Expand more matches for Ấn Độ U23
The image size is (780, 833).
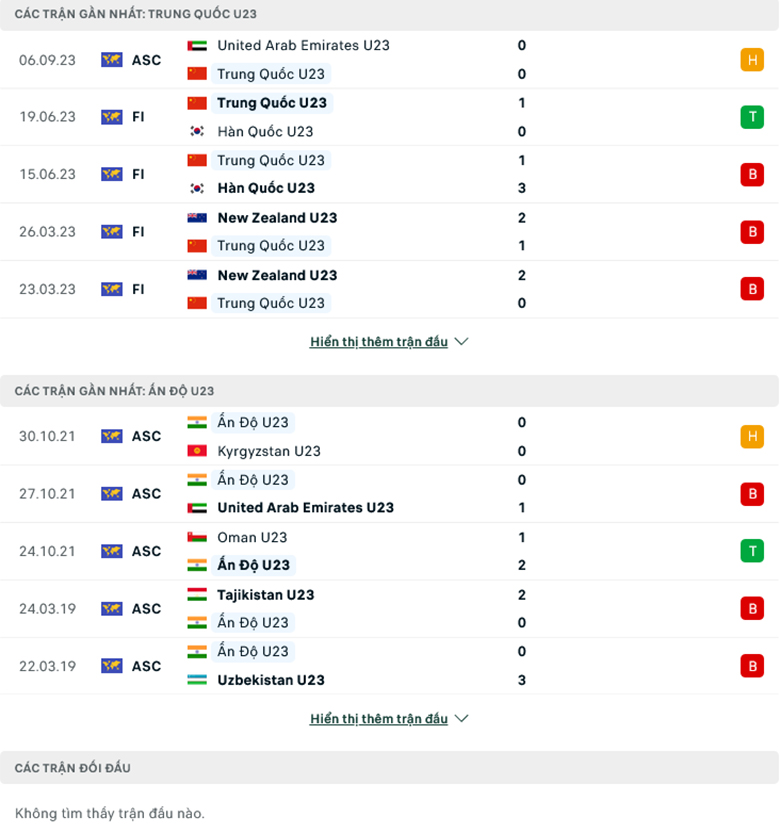[389, 719]
